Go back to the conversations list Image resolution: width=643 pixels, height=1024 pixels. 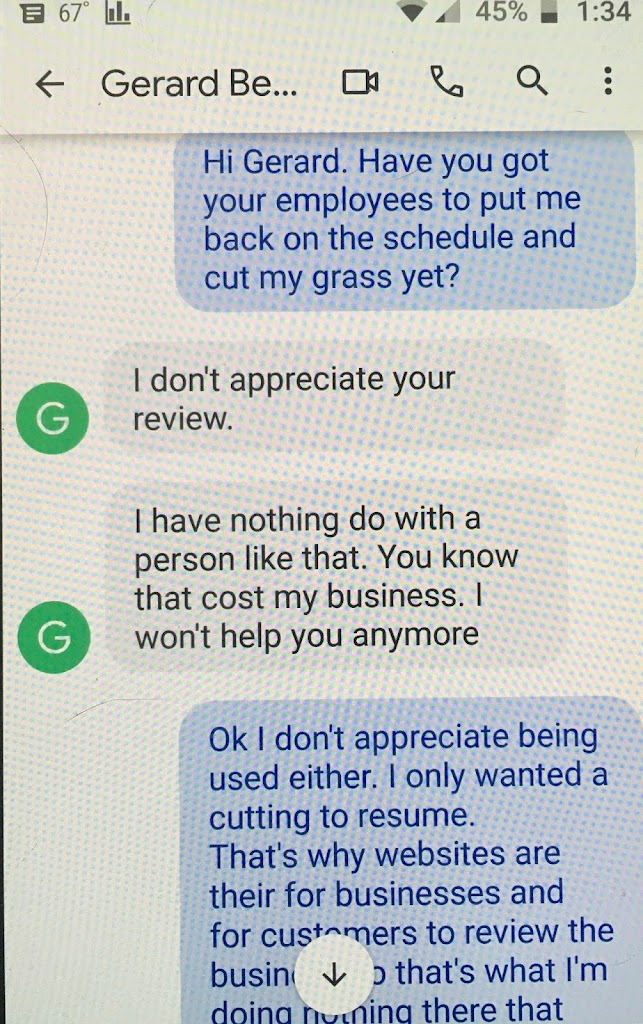[x=49, y=85]
